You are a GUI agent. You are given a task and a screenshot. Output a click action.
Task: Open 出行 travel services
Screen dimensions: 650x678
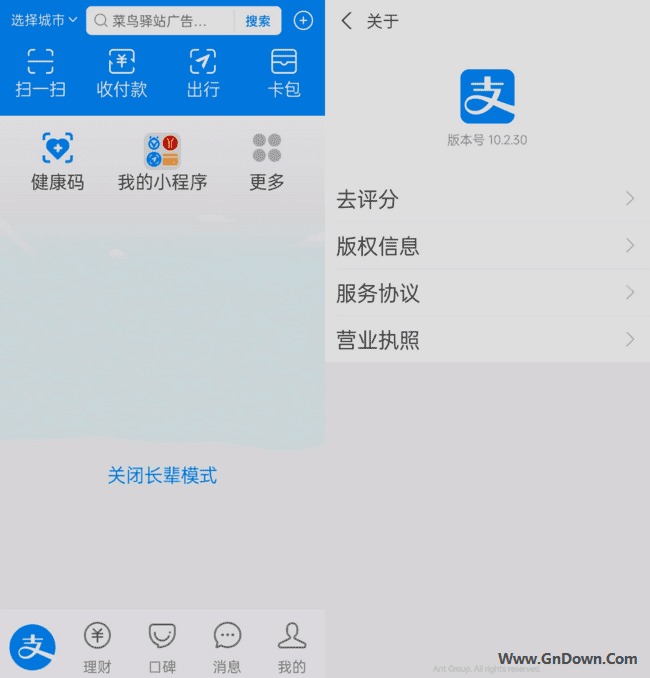coord(203,73)
